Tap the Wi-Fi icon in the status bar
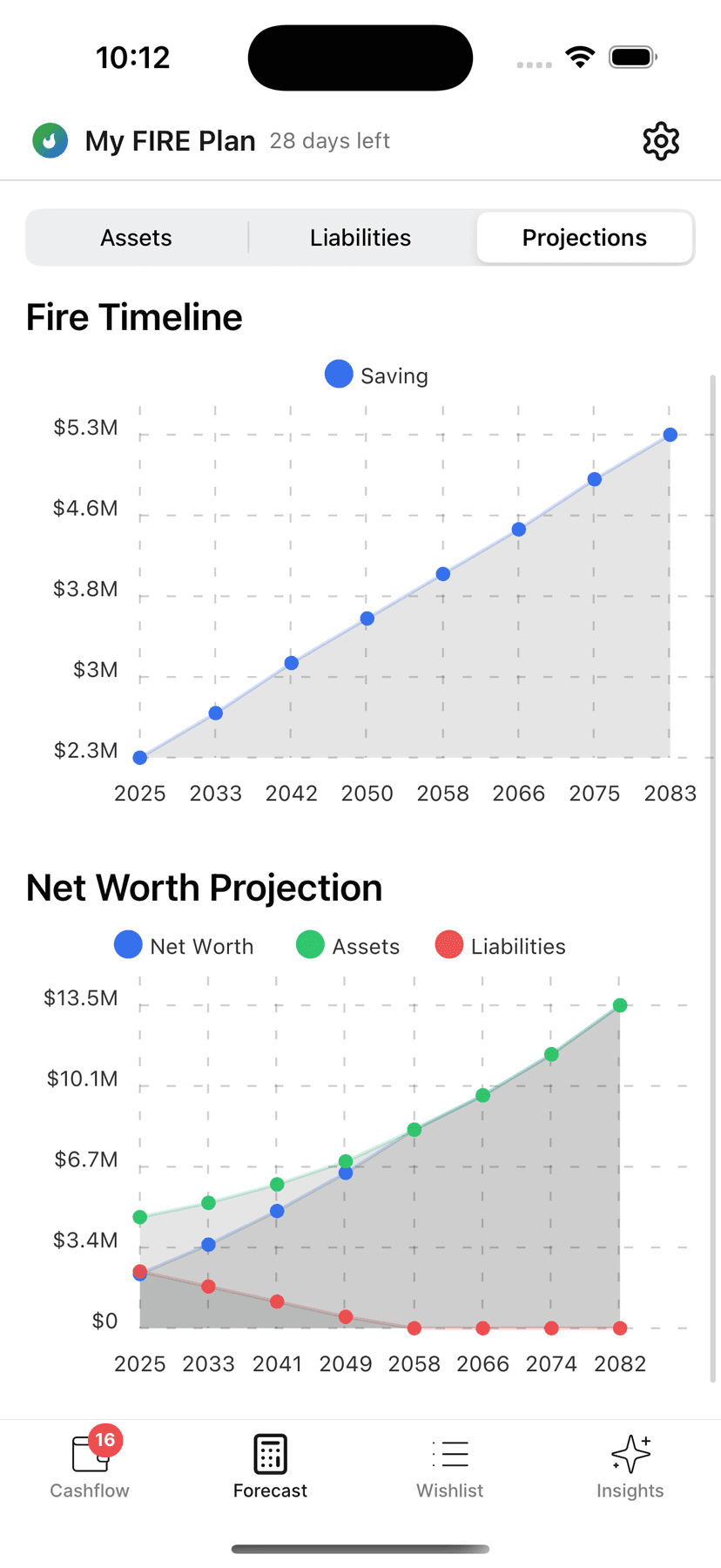Image resolution: width=721 pixels, height=1568 pixels. tap(580, 56)
